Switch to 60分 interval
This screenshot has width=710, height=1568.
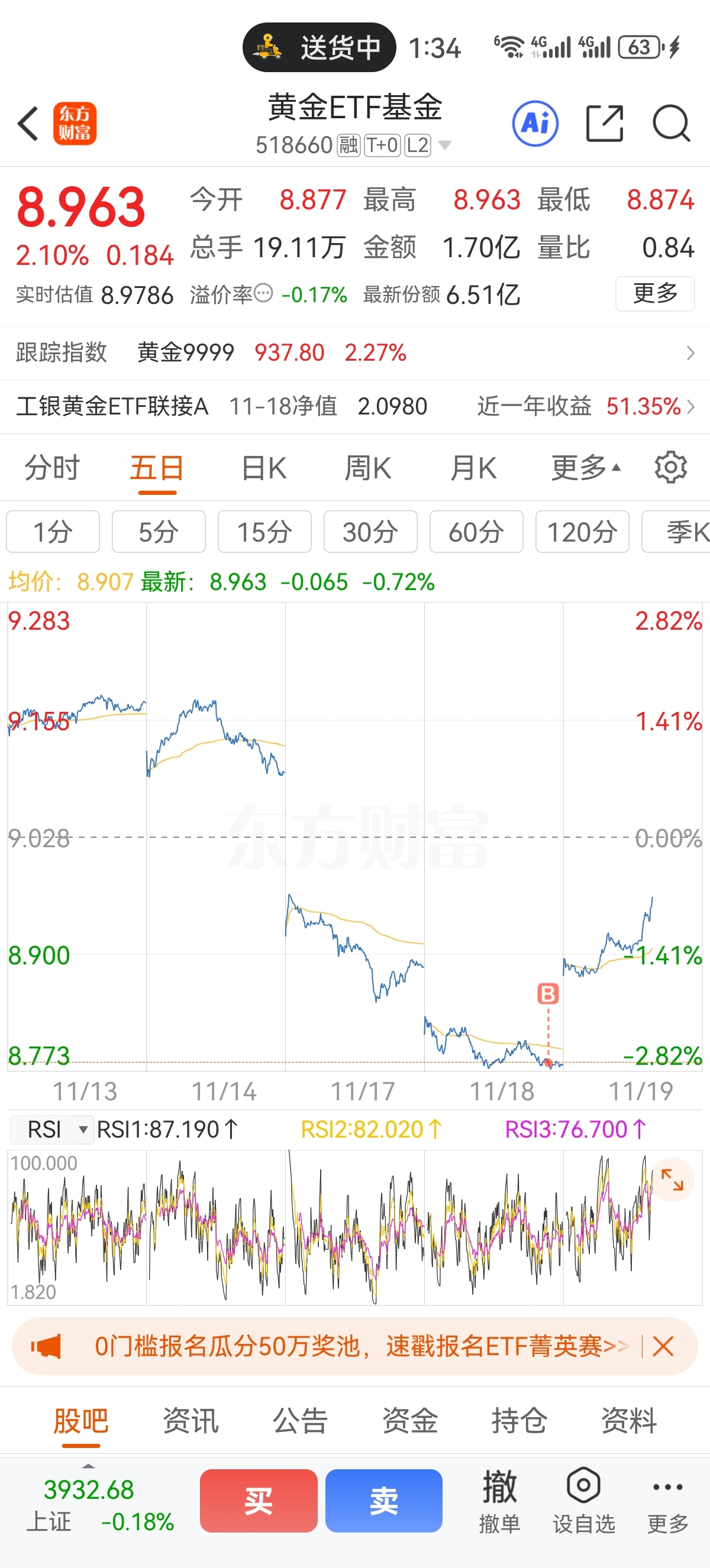coord(476,531)
